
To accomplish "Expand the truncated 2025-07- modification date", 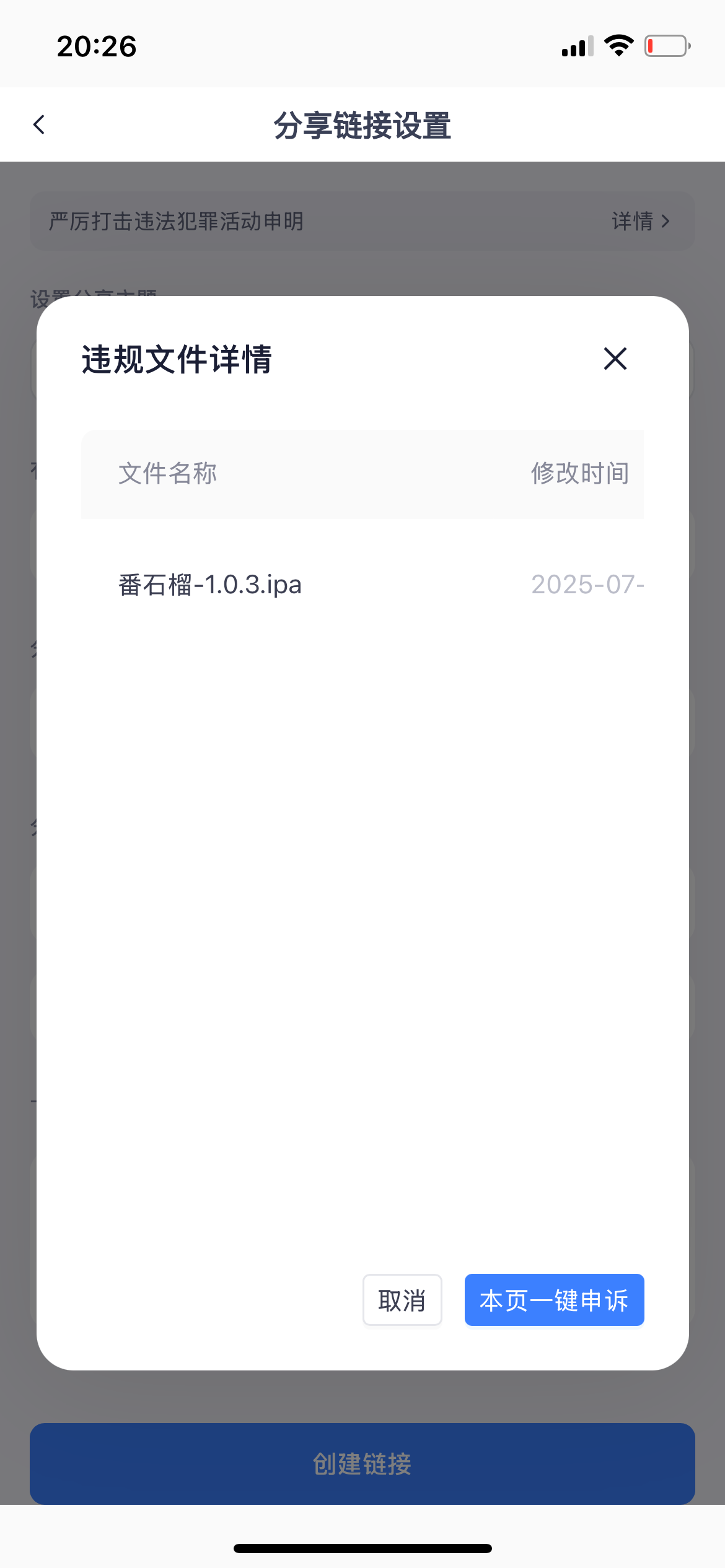I will 587,584.
